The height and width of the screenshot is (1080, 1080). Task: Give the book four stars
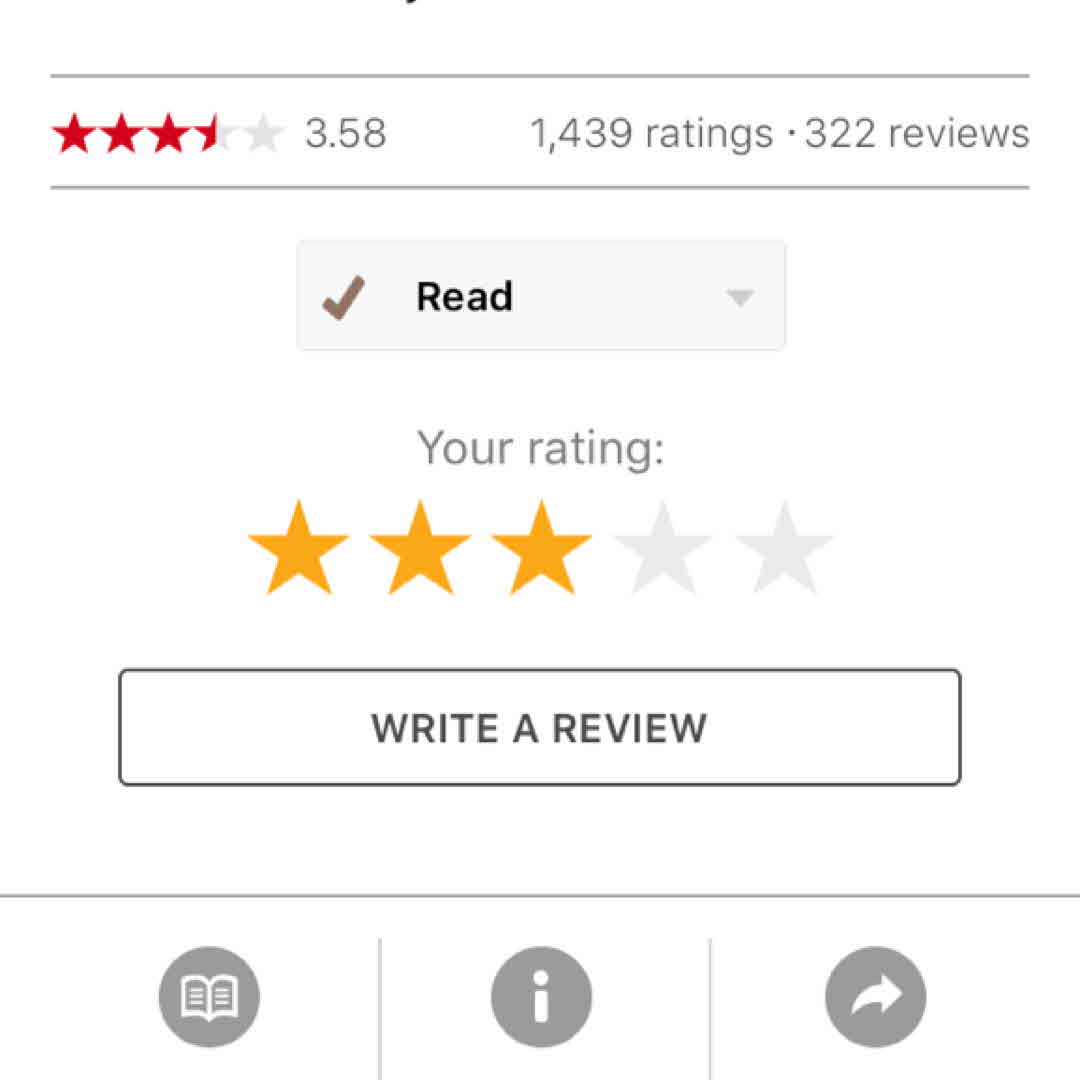click(x=662, y=549)
